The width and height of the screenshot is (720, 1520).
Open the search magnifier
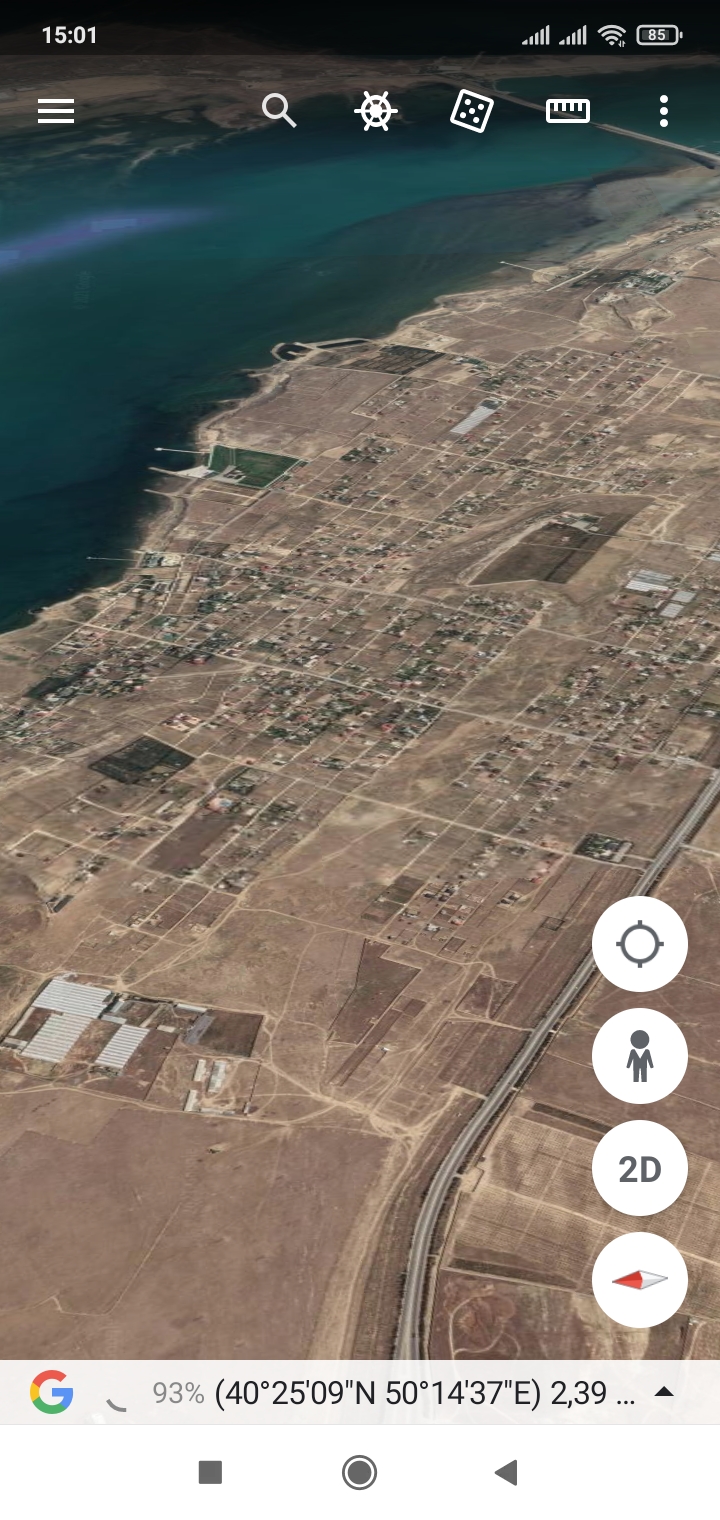click(x=279, y=110)
